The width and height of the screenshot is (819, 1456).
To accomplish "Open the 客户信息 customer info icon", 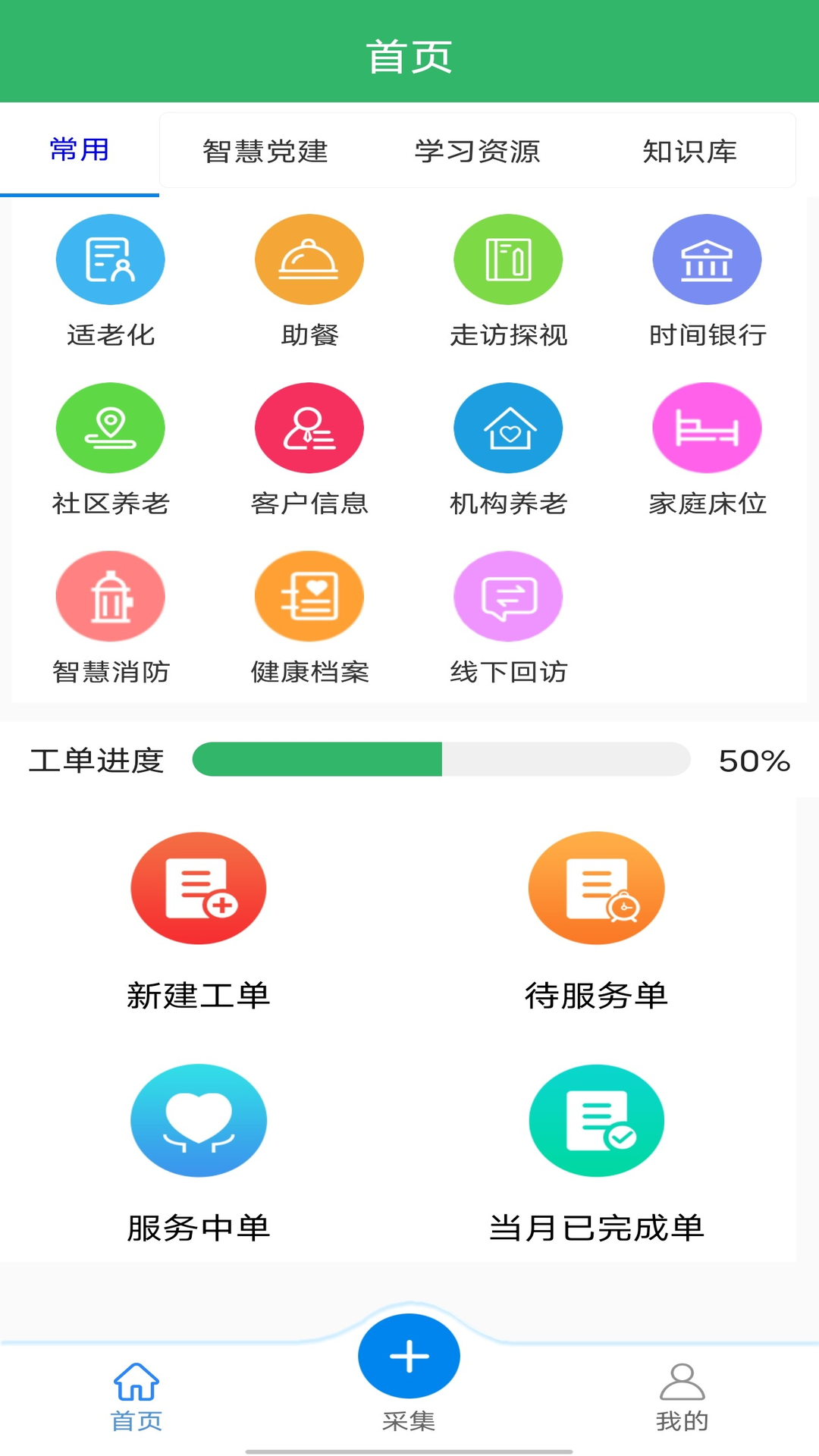I will click(309, 428).
